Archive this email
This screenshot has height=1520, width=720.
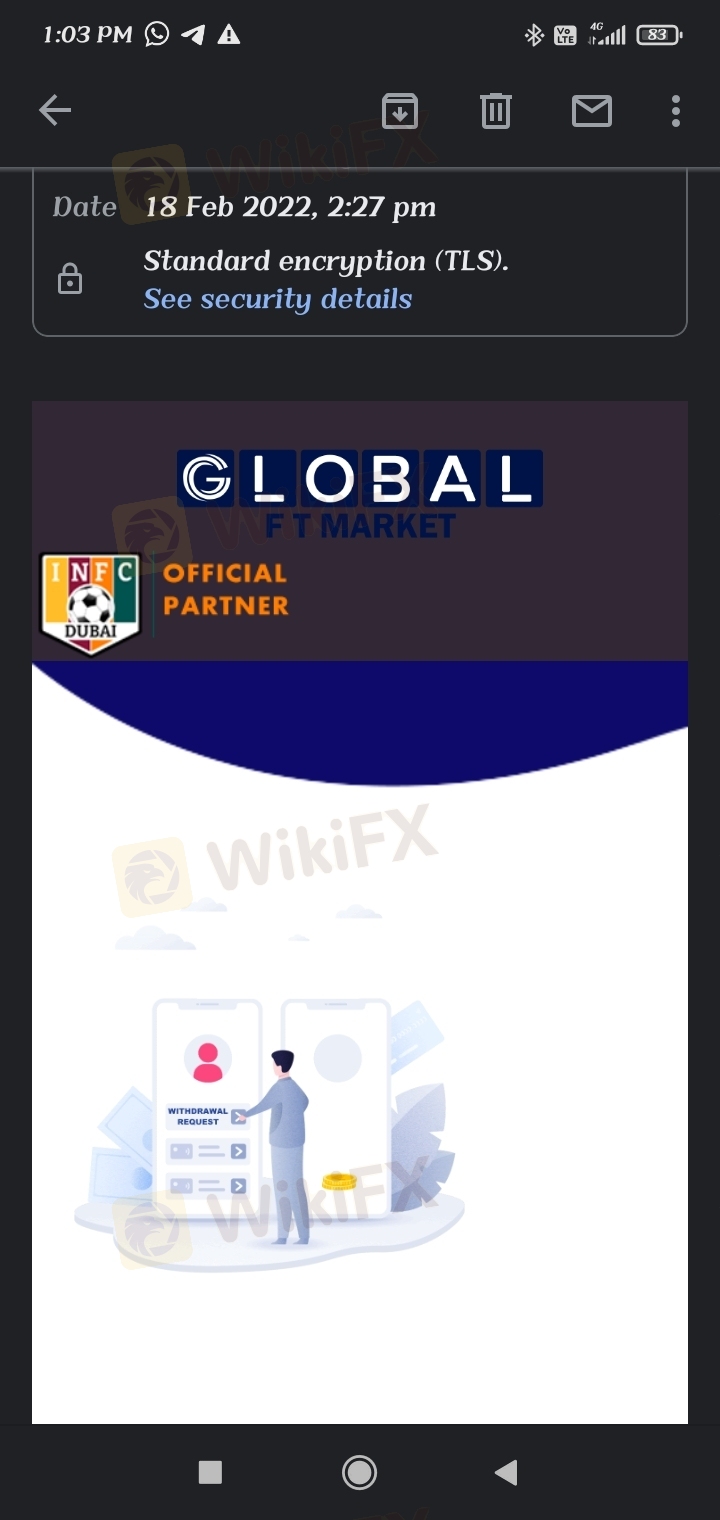pos(399,111)
